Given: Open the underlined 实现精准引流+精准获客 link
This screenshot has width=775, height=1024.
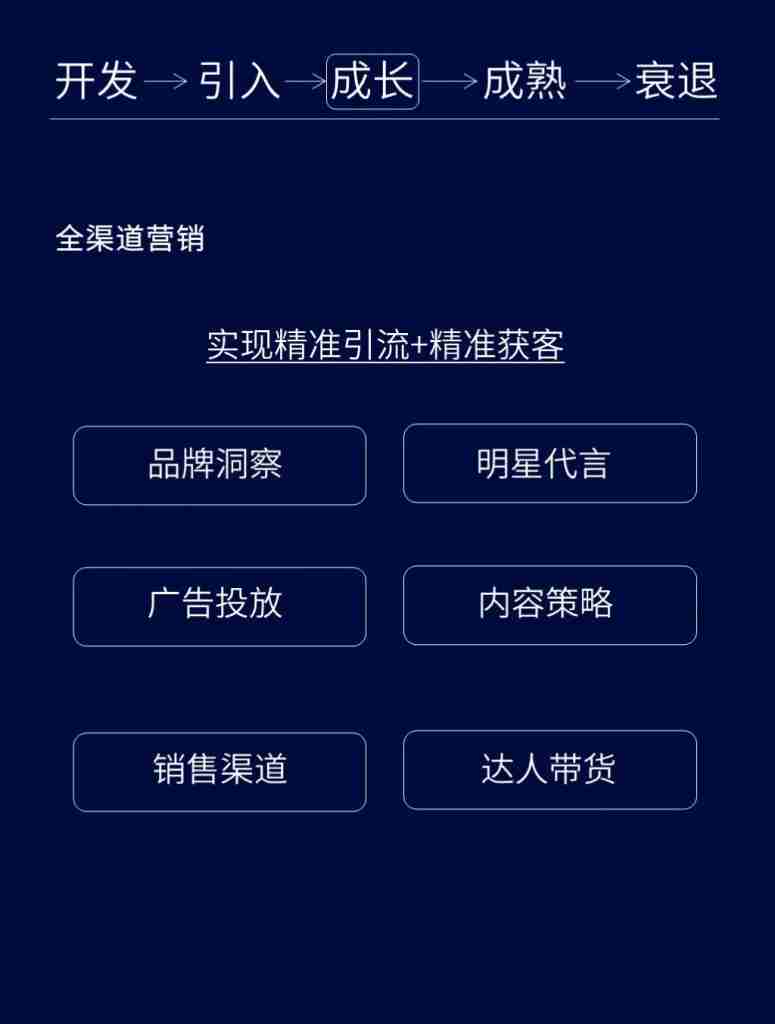Looking at the screenshot, I should pyautogui.click(x=385, y=345).
